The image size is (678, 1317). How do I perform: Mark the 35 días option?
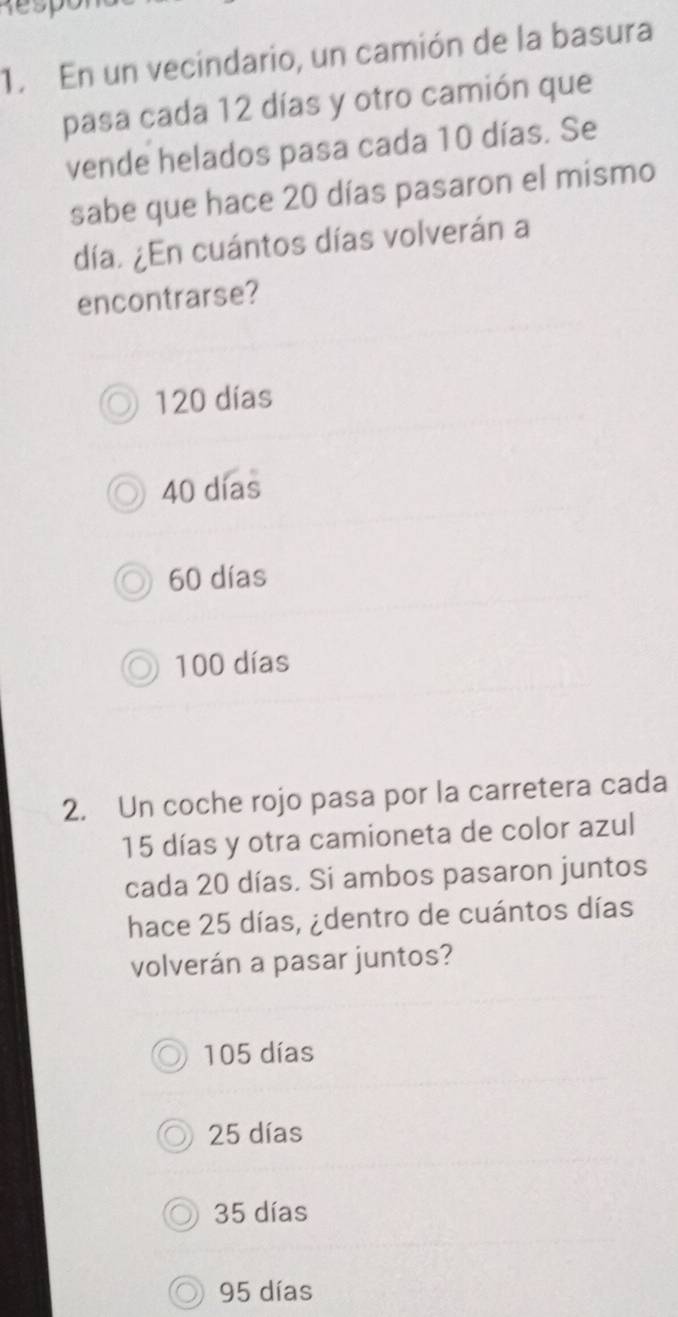182,1216
